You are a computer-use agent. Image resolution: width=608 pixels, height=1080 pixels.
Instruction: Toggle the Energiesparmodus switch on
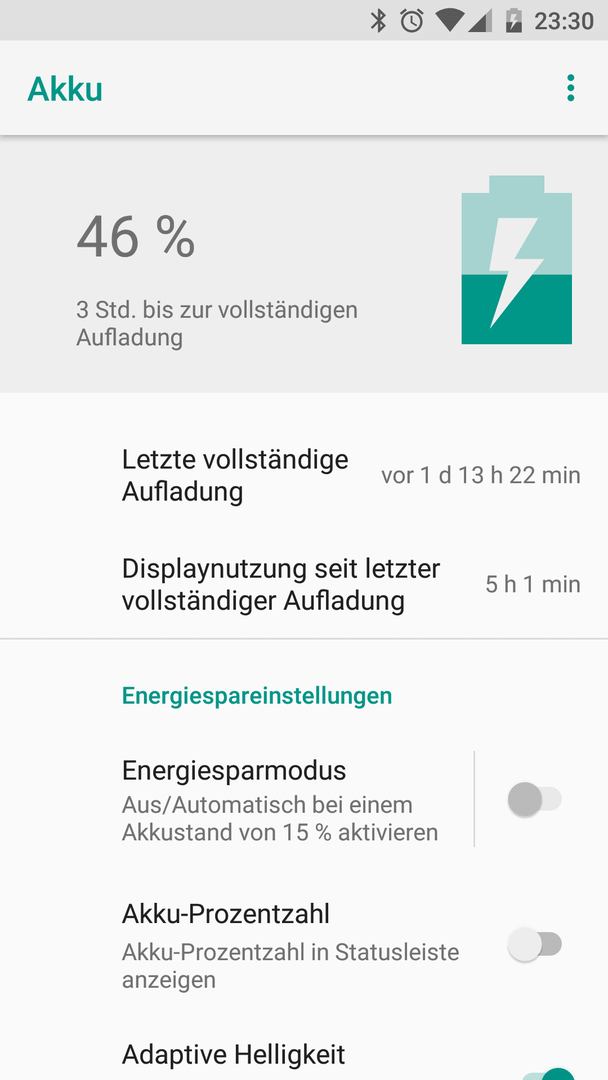(535, 800)
